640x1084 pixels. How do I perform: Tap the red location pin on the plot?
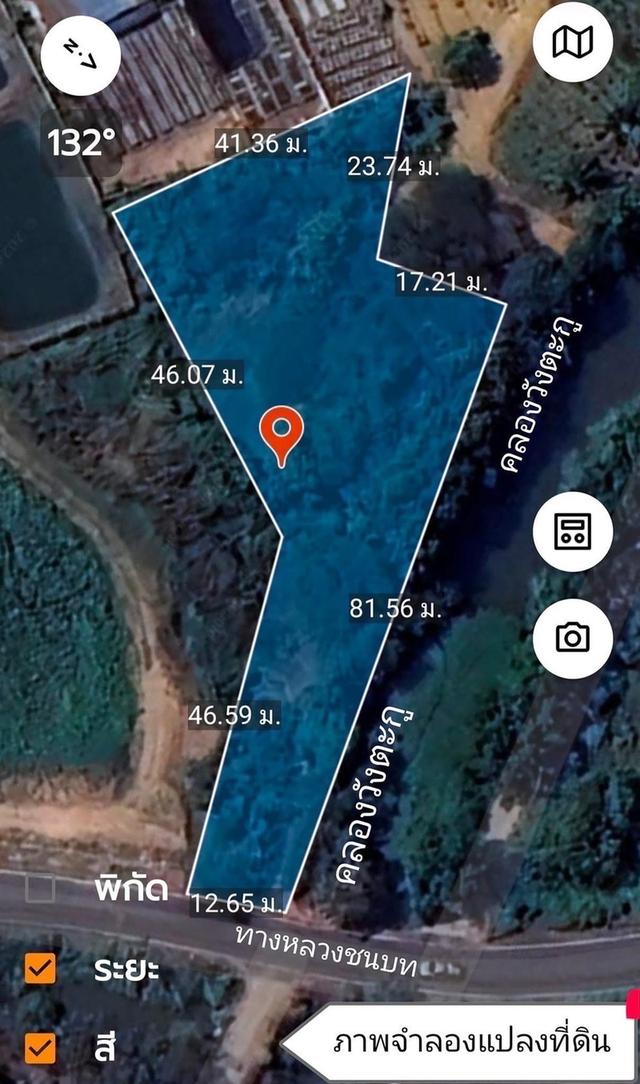click(x=282, y=435)
